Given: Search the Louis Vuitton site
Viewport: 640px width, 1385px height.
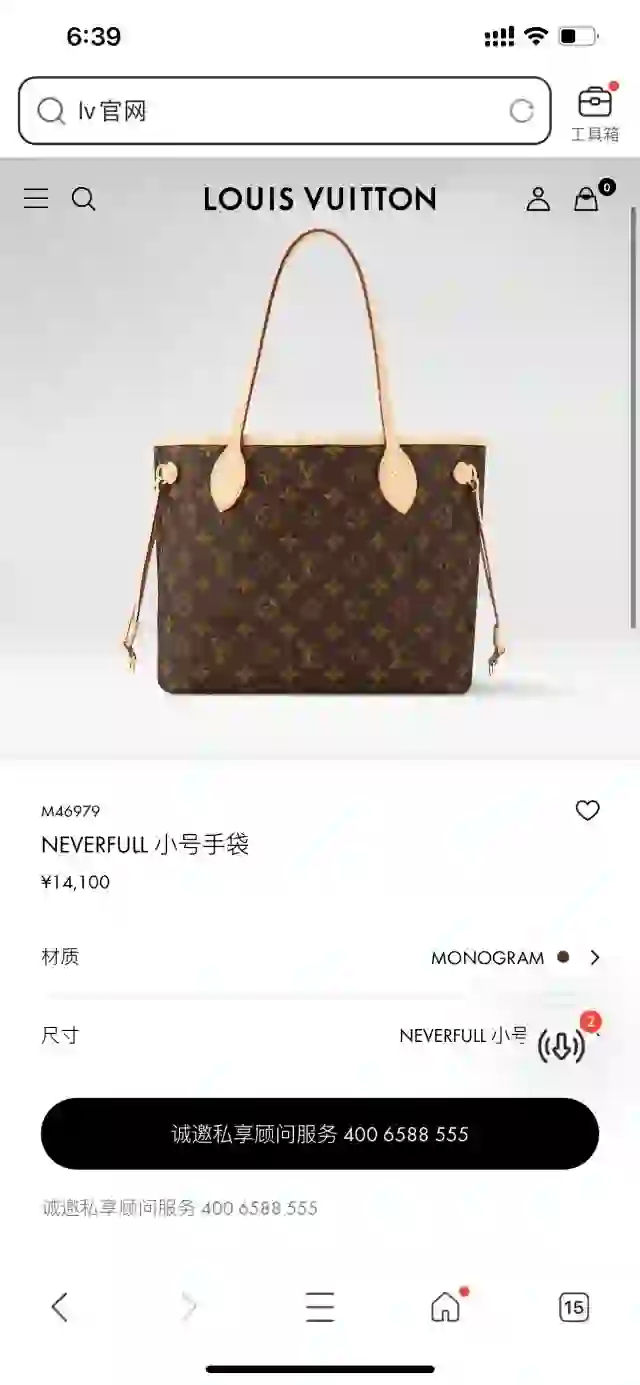Looking at the screenshot, I should click(84, 199).
